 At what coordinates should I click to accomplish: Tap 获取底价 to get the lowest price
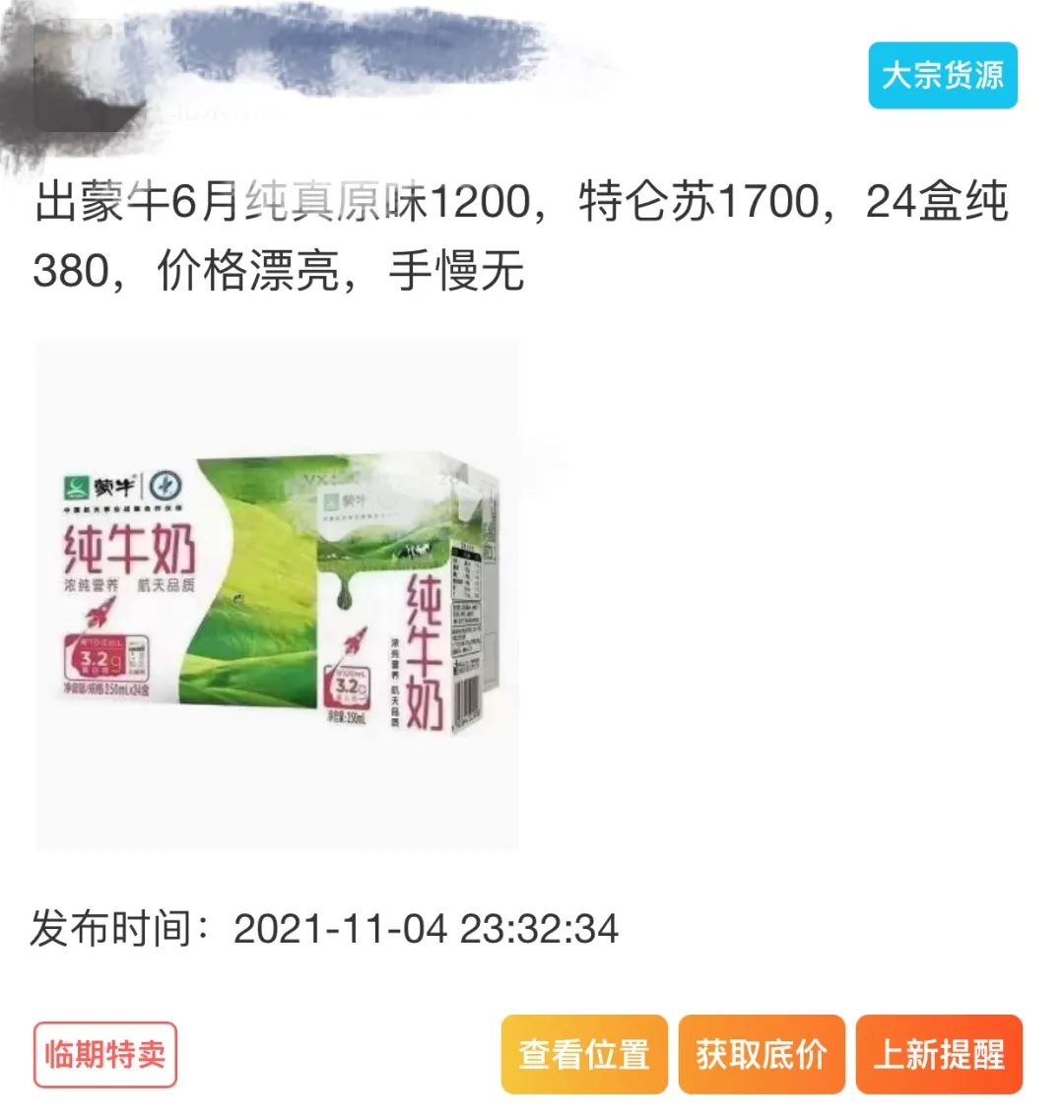tap(762, 1055)
